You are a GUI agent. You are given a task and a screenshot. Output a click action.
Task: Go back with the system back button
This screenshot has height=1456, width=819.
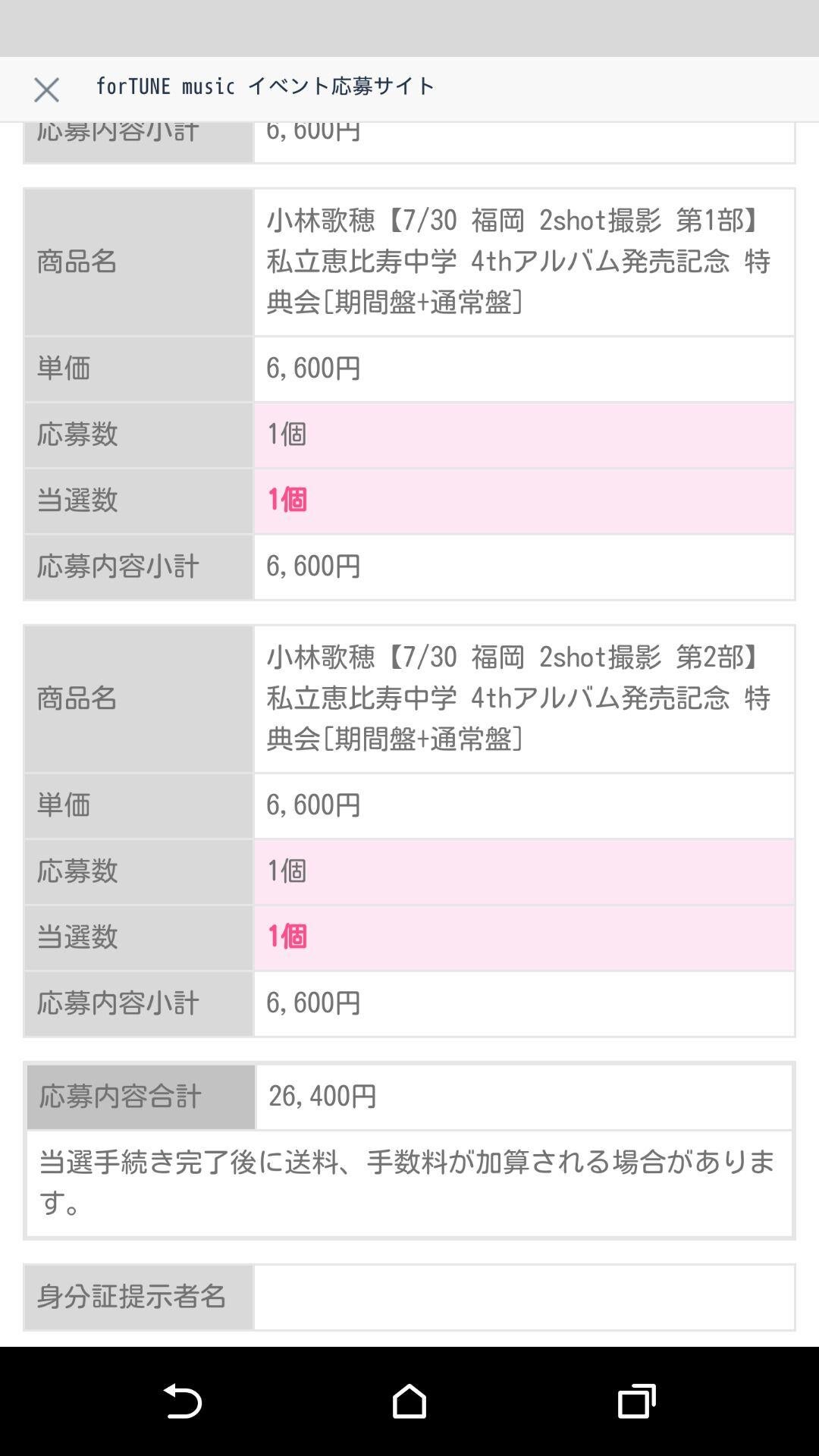pos(183,1401)
